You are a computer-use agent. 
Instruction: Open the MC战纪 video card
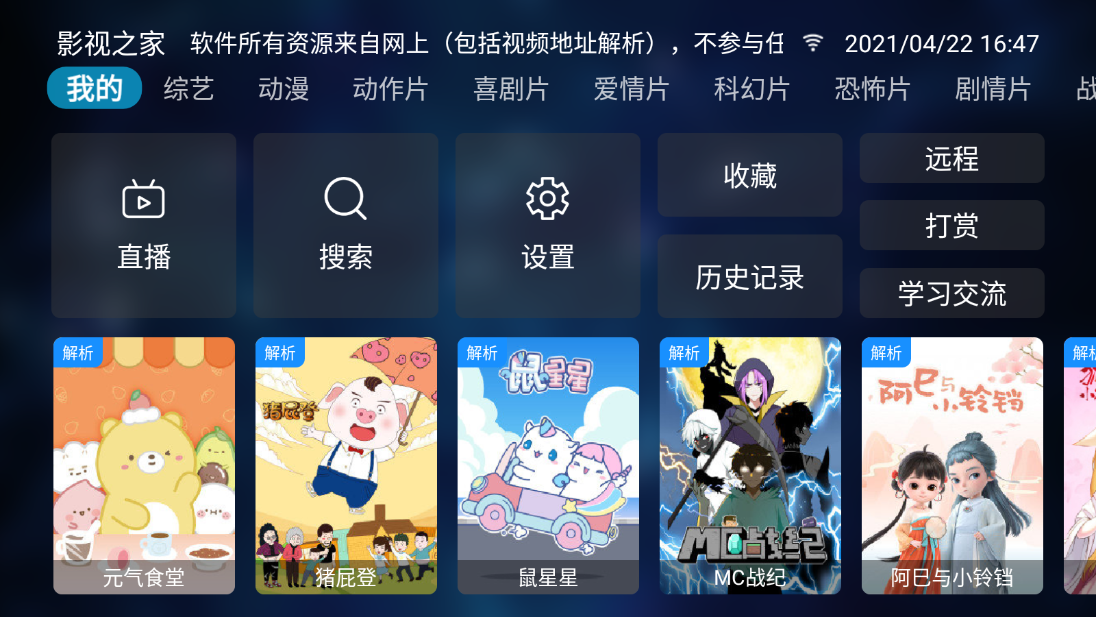point(750,465)
